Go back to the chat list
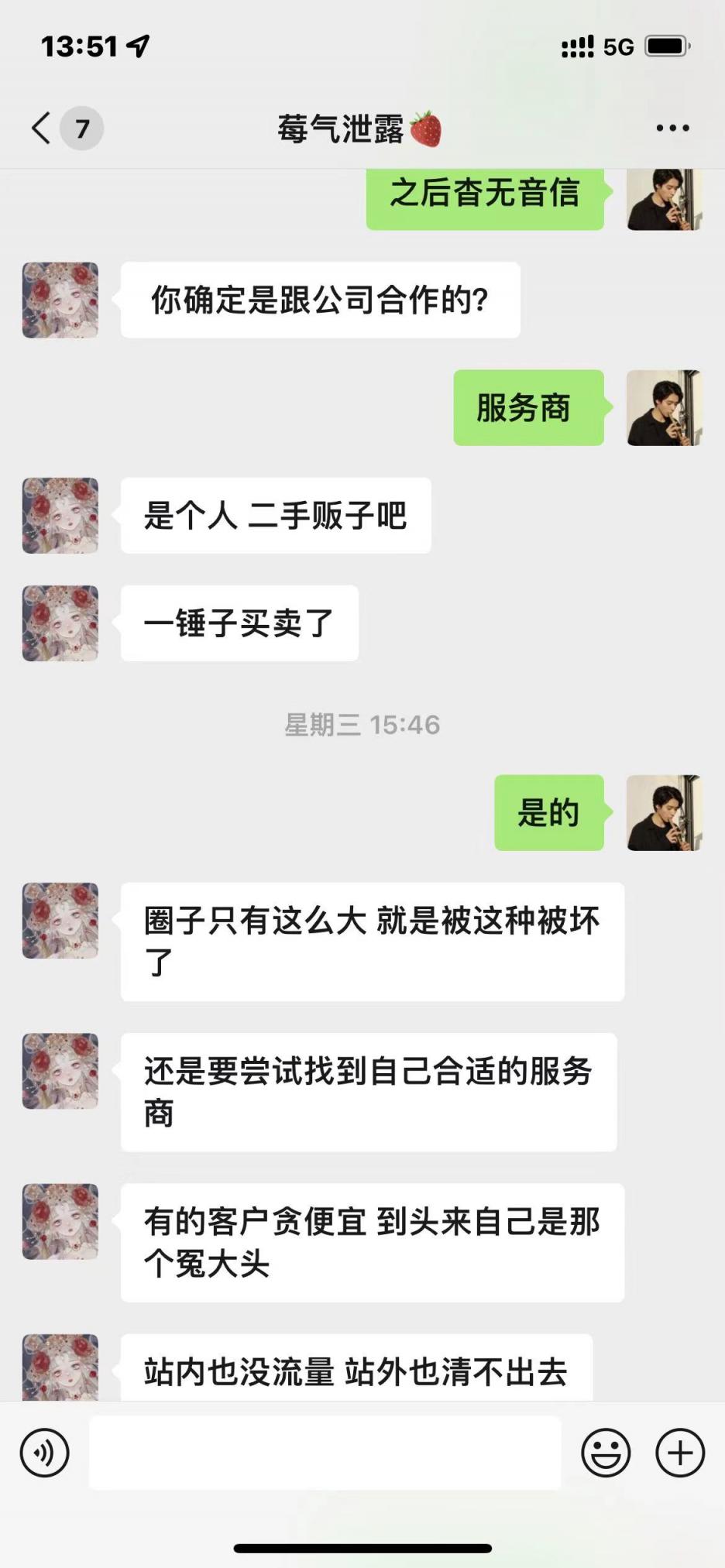725x1568 pixels. [43, 128]
